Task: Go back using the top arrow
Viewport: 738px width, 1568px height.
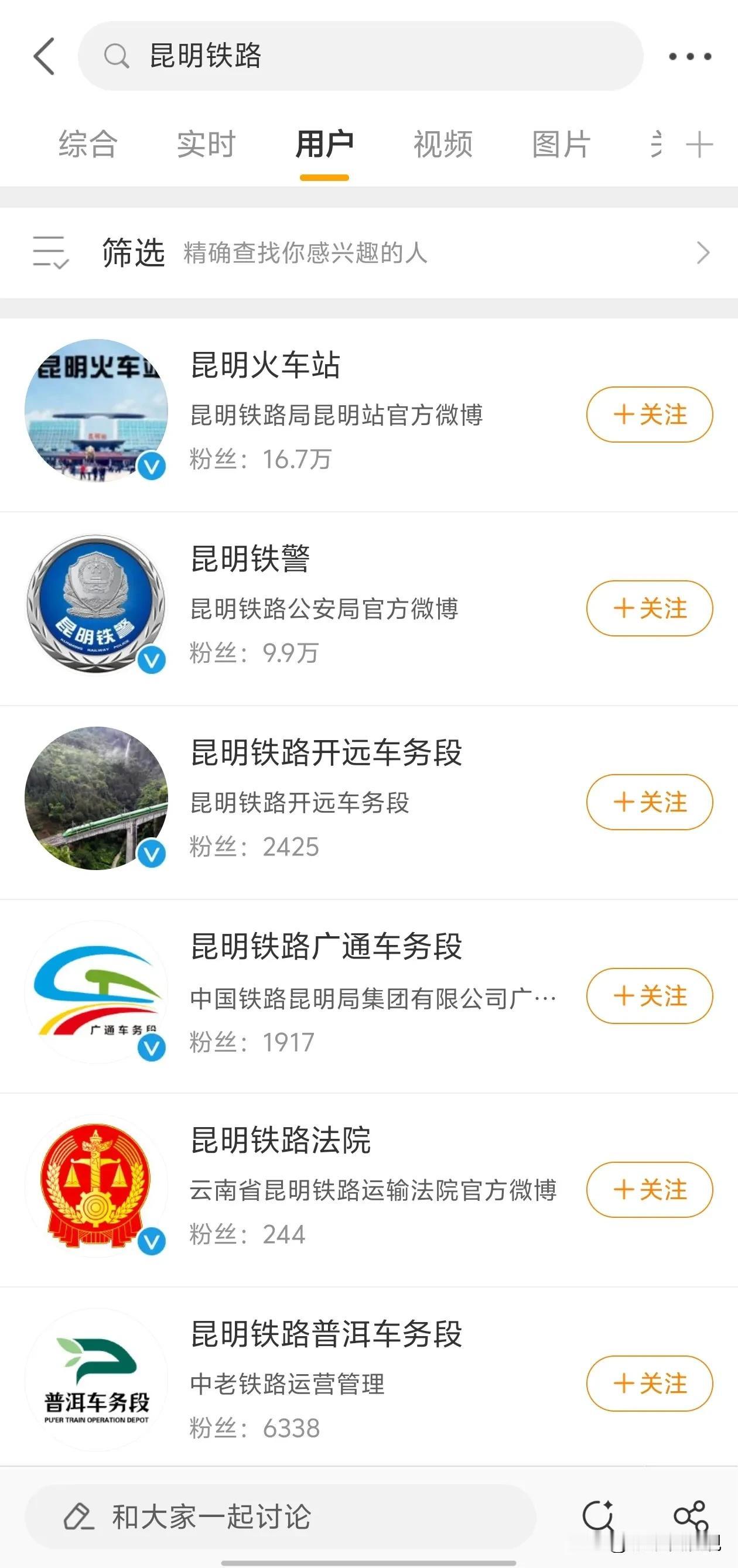Action: click(x=45, y=56)
